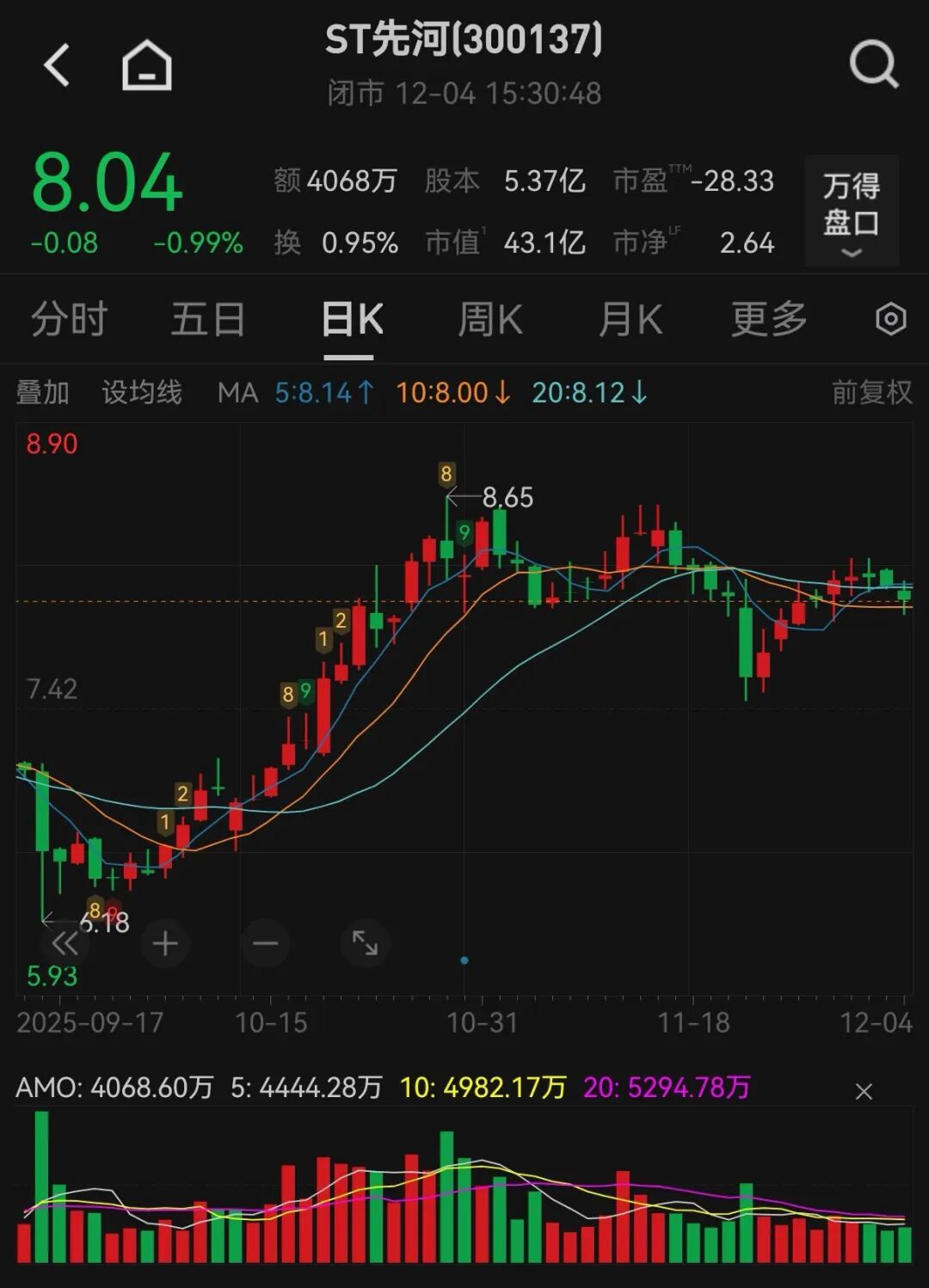Screen dimensions: 929x1288
Task: Switch to the 五日 chart tab
Action: click(x=208, y=320)
